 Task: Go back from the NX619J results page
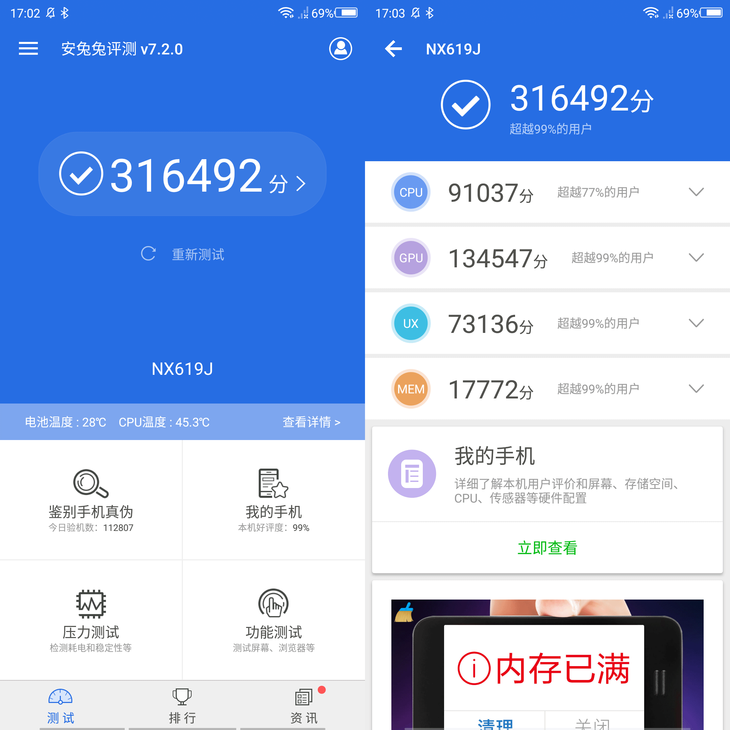pyautogui.click(x=393, y=49)
